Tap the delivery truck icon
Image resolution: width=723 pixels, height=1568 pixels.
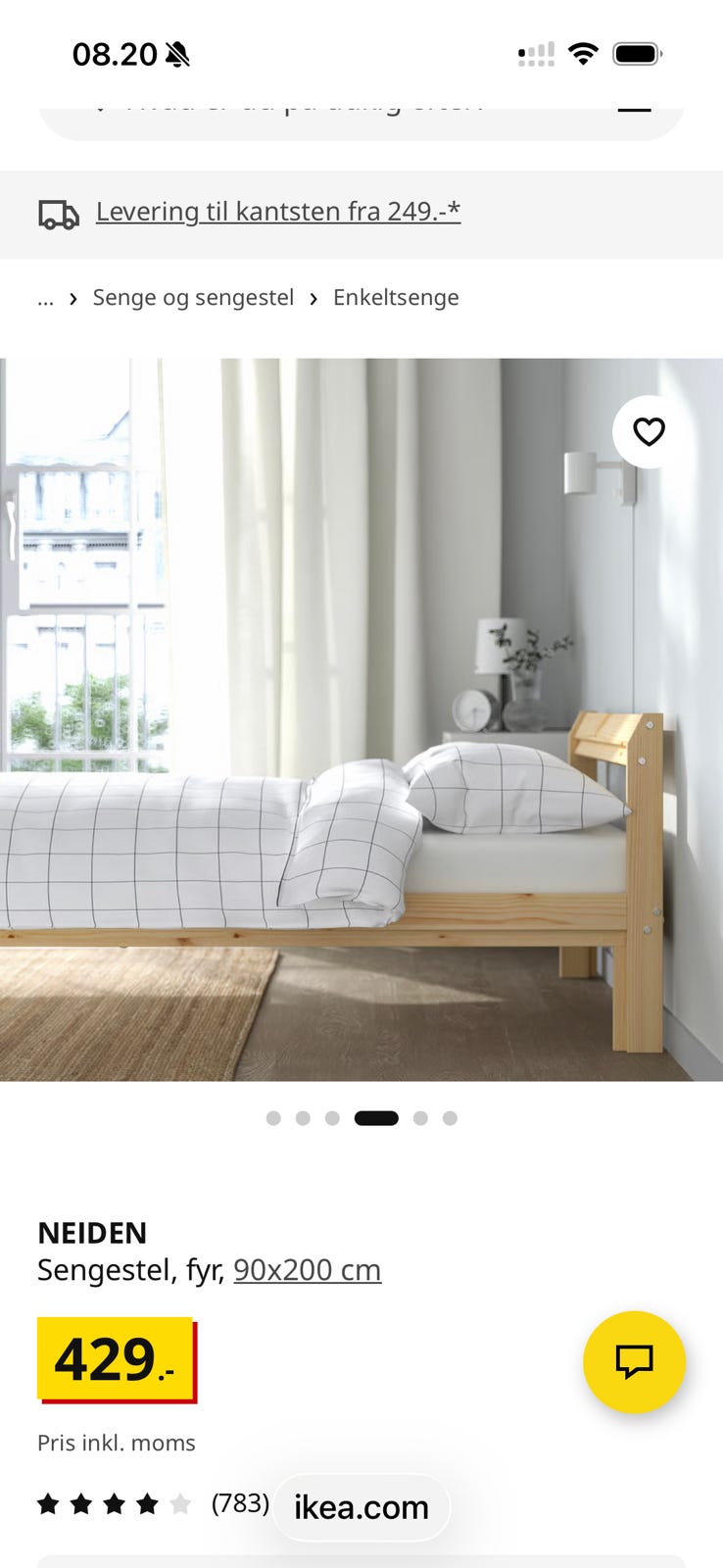pyautogui.click(x=58, y=213)
